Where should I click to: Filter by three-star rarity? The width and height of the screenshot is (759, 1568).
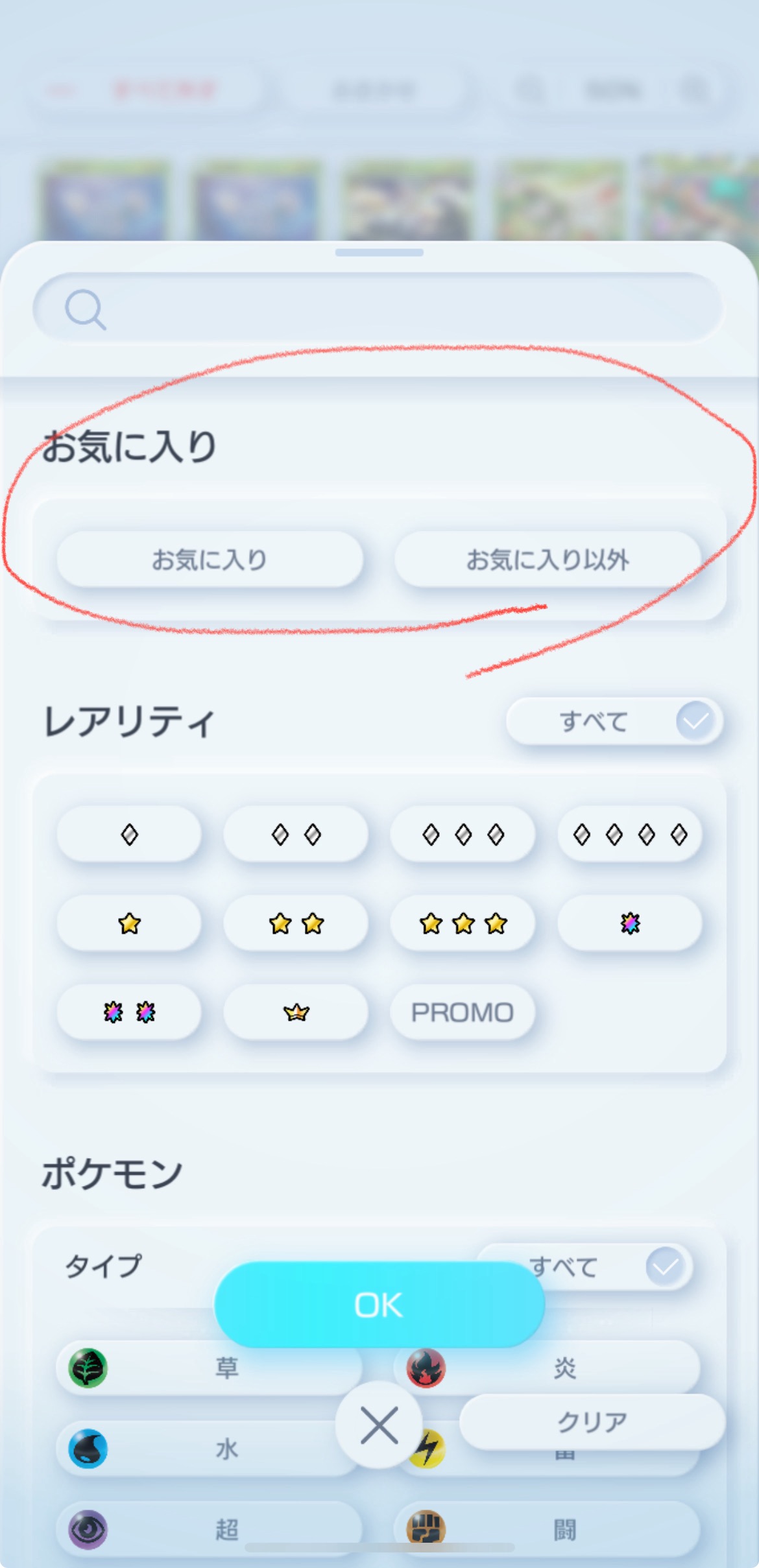pos(463,923)
